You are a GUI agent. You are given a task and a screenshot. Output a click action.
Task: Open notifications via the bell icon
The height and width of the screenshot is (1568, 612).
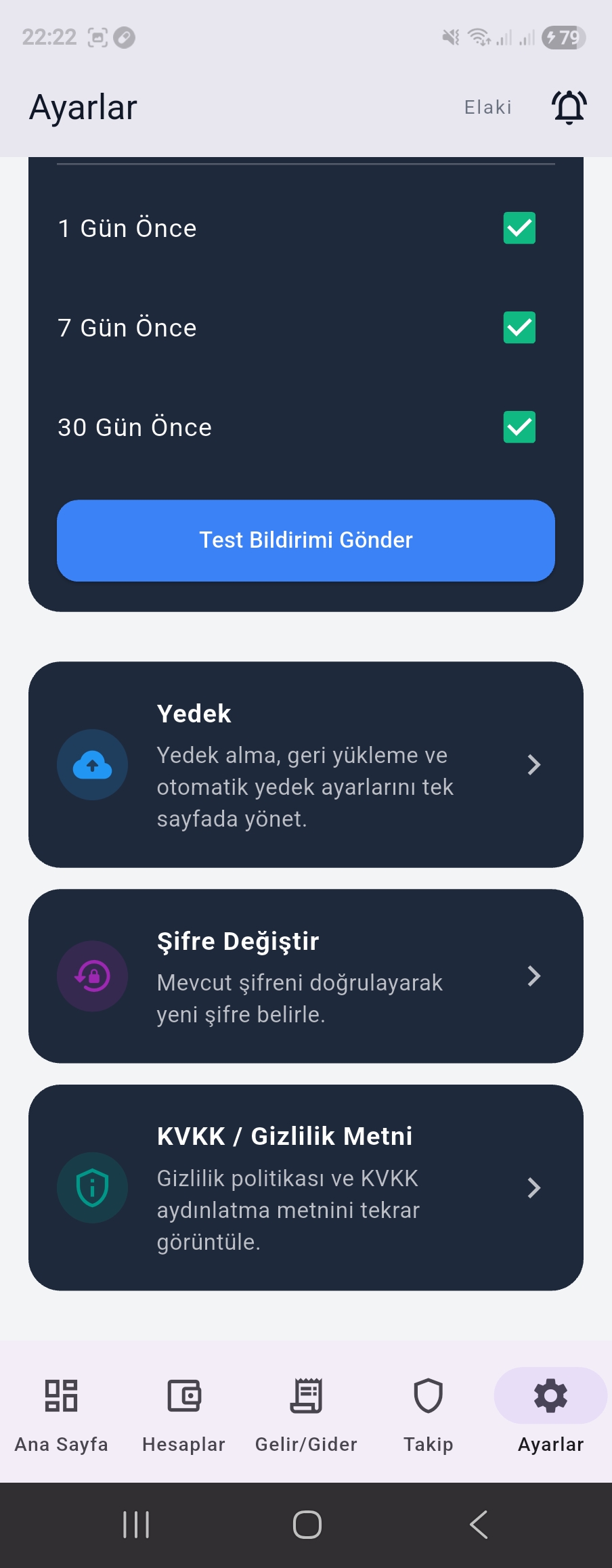tap(568, 106)
